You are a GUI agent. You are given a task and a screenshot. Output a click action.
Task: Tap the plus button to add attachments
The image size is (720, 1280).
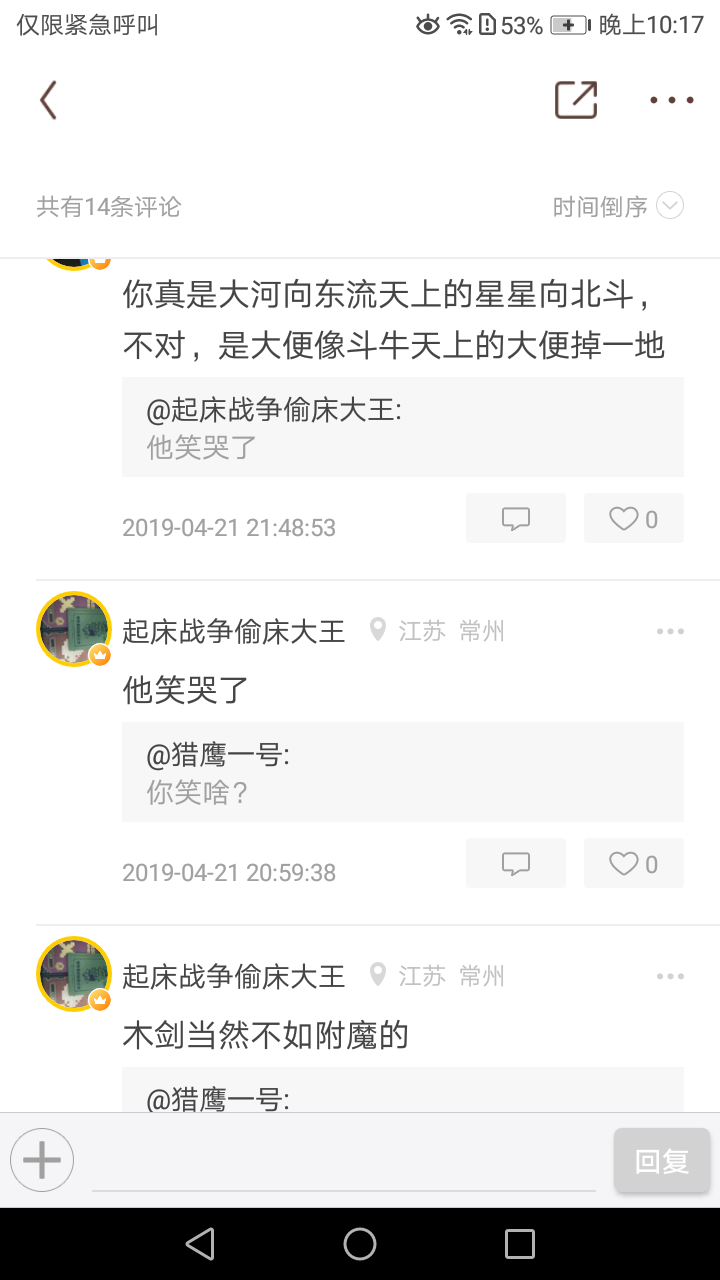tap(42, 1160)
